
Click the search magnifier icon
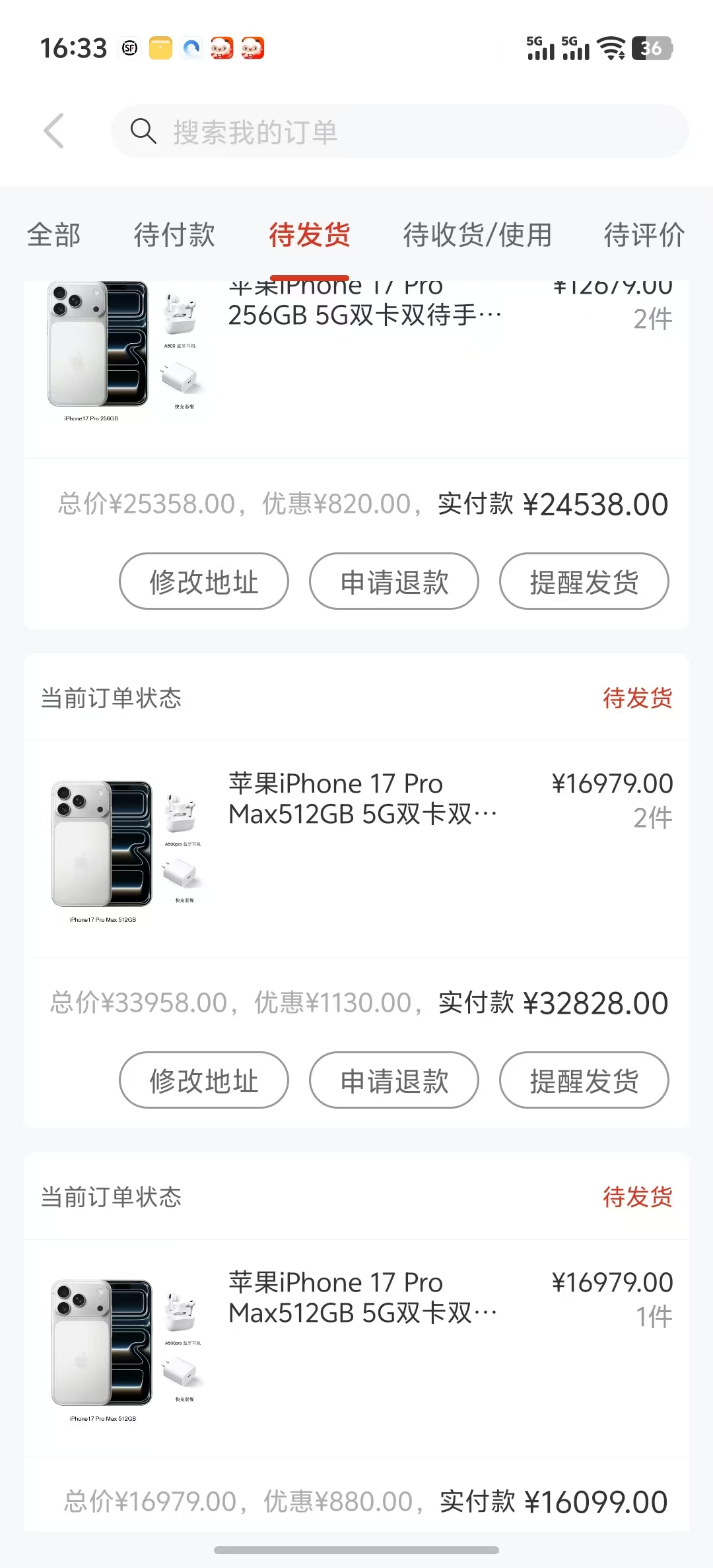pyautogui.click(x=144, y=131)
